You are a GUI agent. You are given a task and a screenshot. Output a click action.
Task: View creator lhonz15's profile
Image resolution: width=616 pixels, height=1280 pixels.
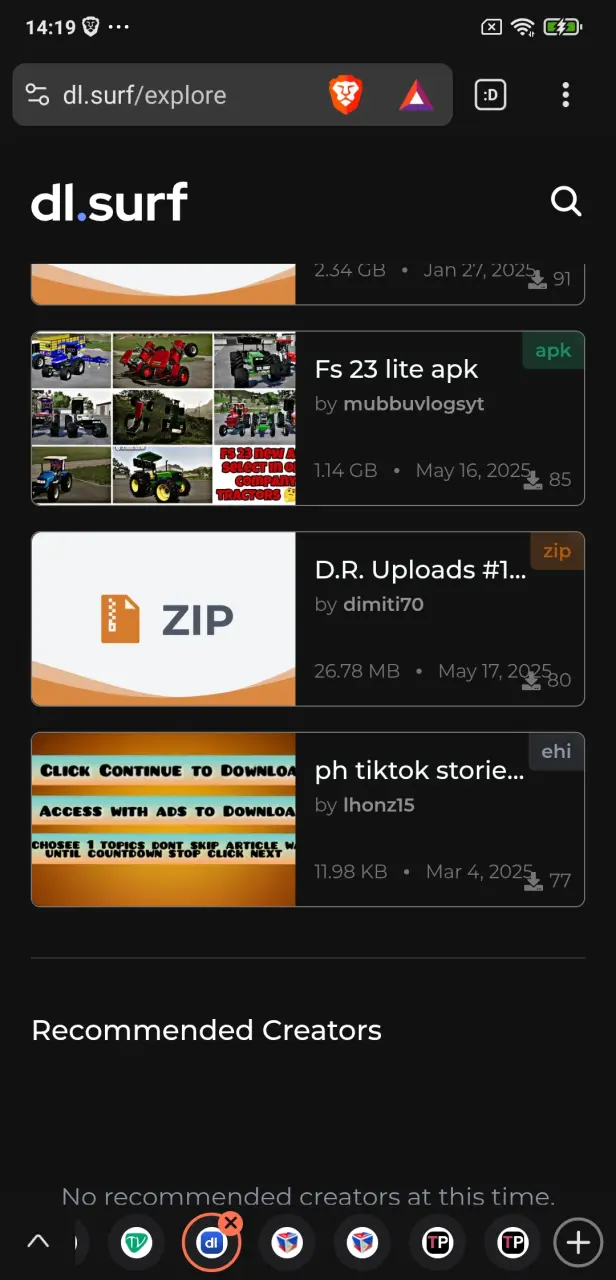[x=378, y=804]
